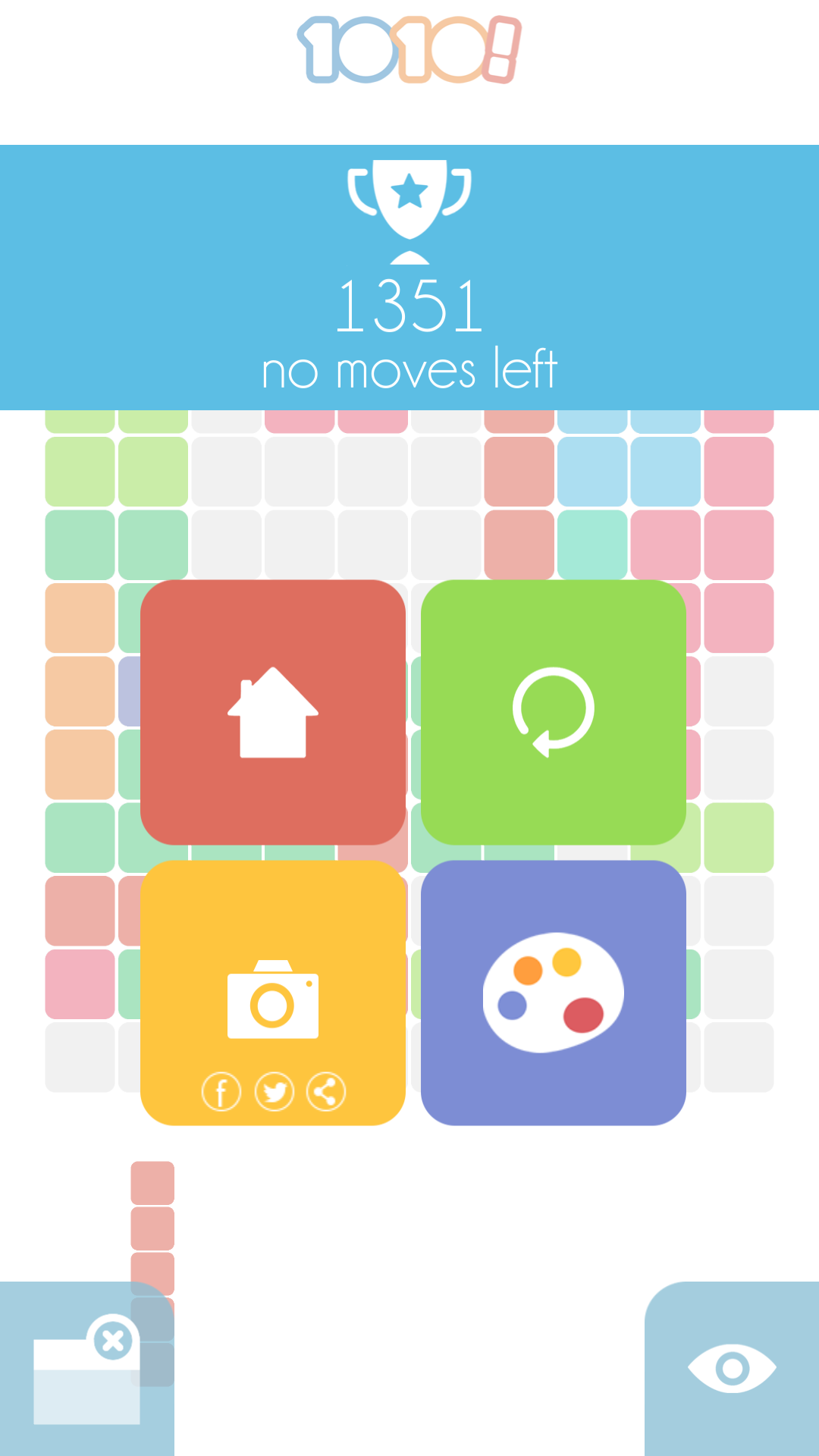Take a screenshot with camera button

point(273,999)
